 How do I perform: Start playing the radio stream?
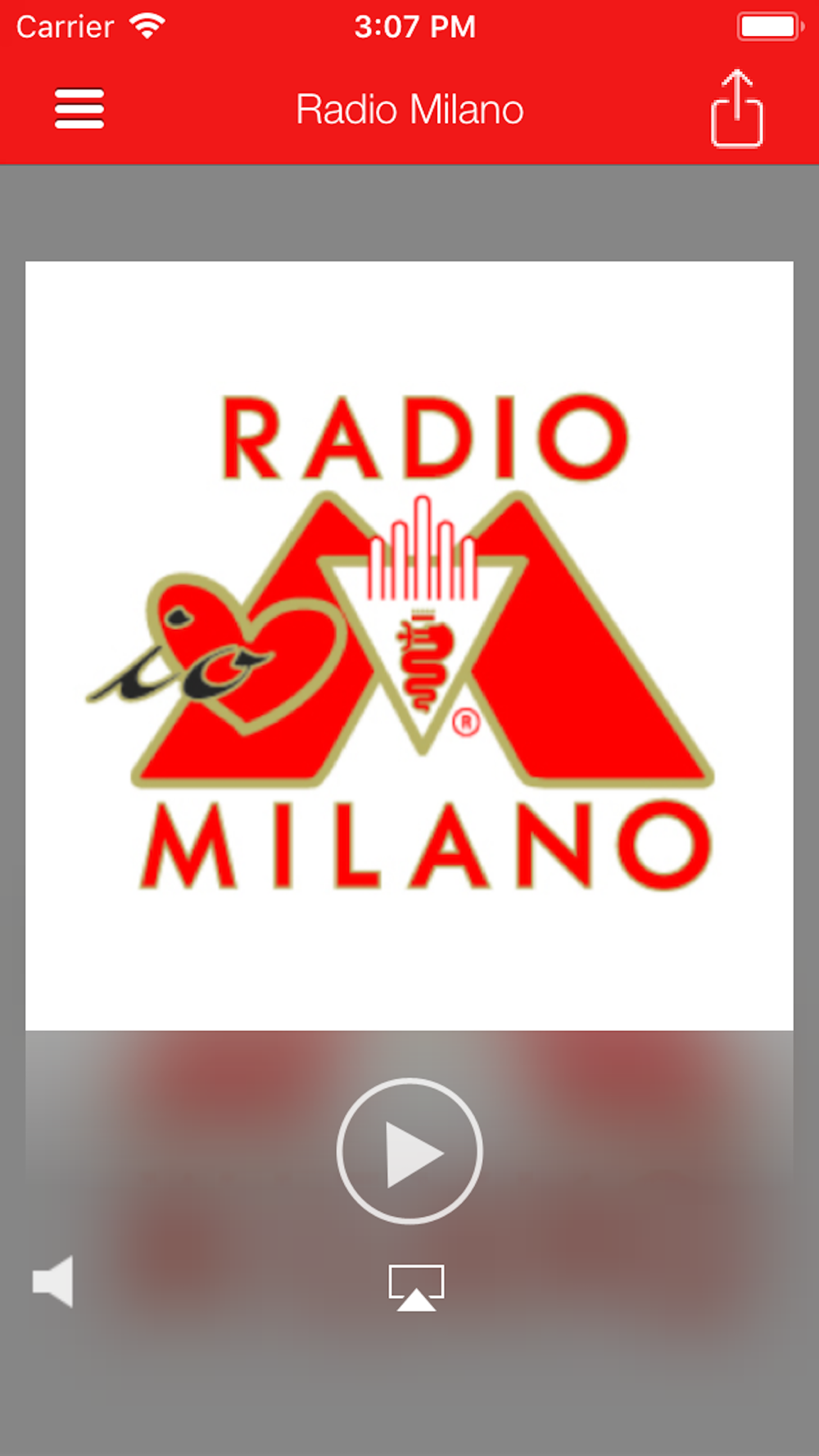[x=409, y=1151]
